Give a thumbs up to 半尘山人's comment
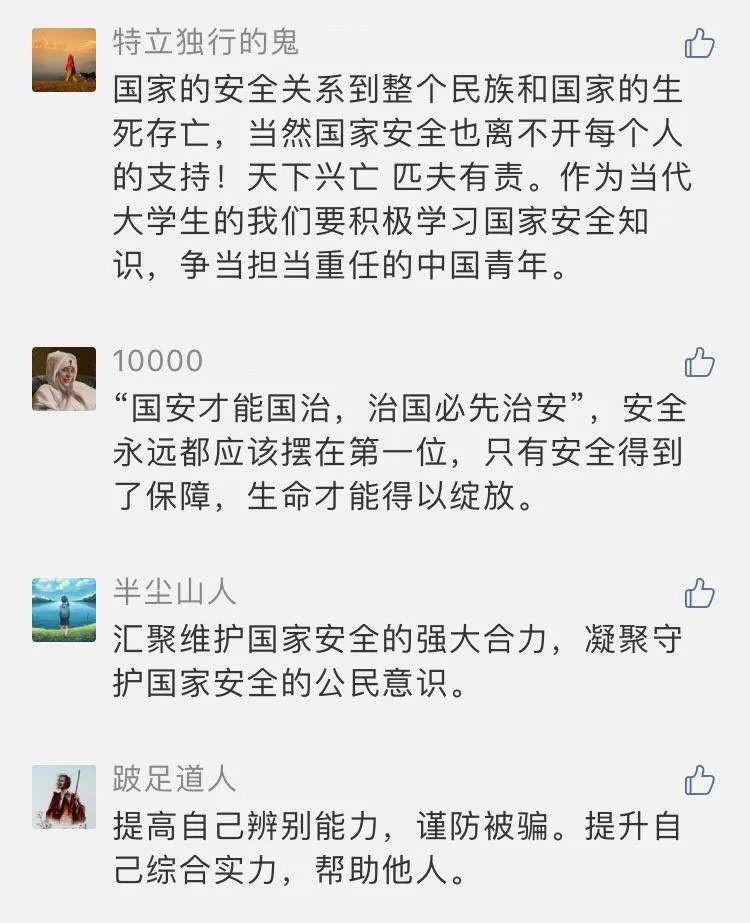Screen dimensions: 750x923 pos(699,593)
